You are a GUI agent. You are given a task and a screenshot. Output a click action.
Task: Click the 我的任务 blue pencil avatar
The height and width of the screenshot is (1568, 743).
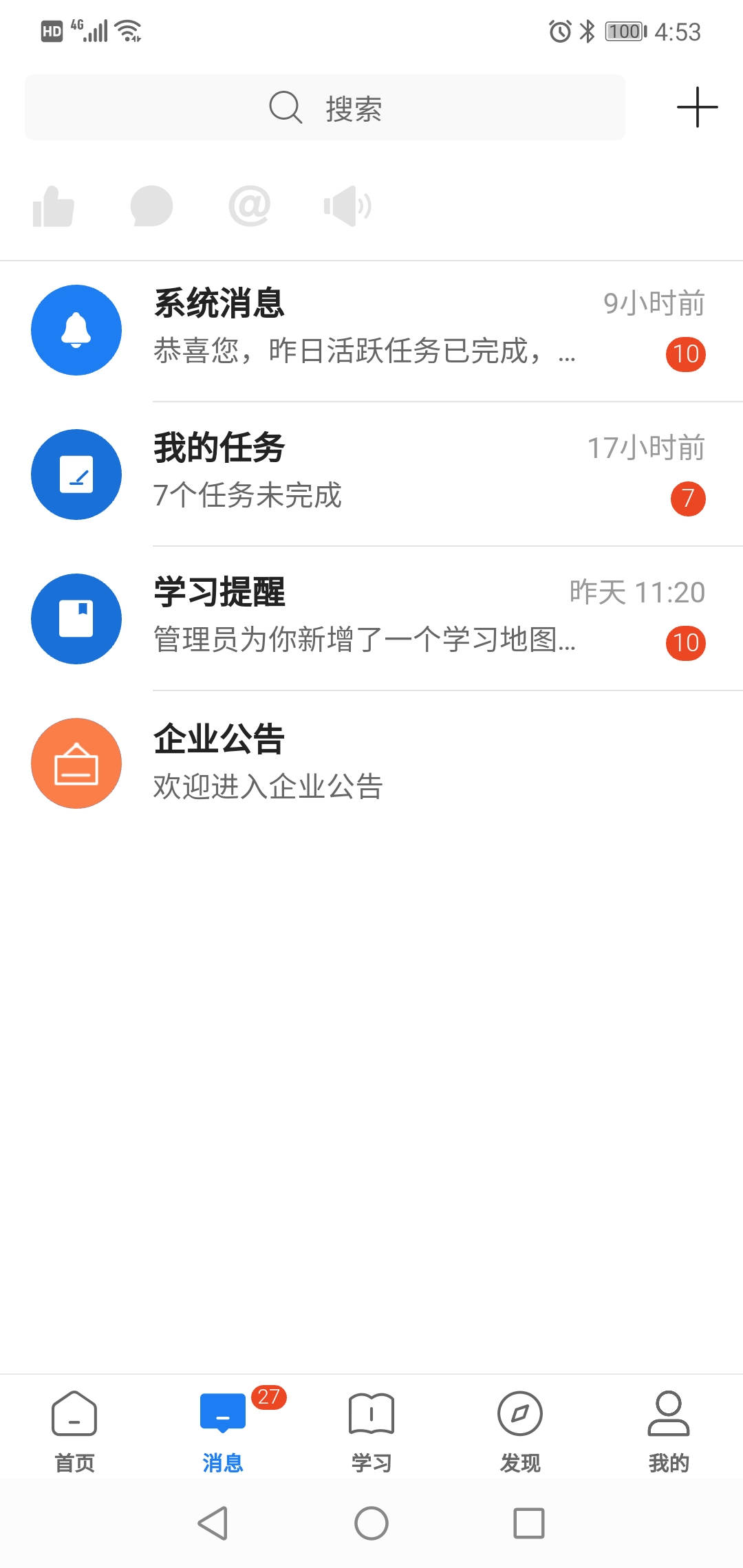tap(76, 475)
